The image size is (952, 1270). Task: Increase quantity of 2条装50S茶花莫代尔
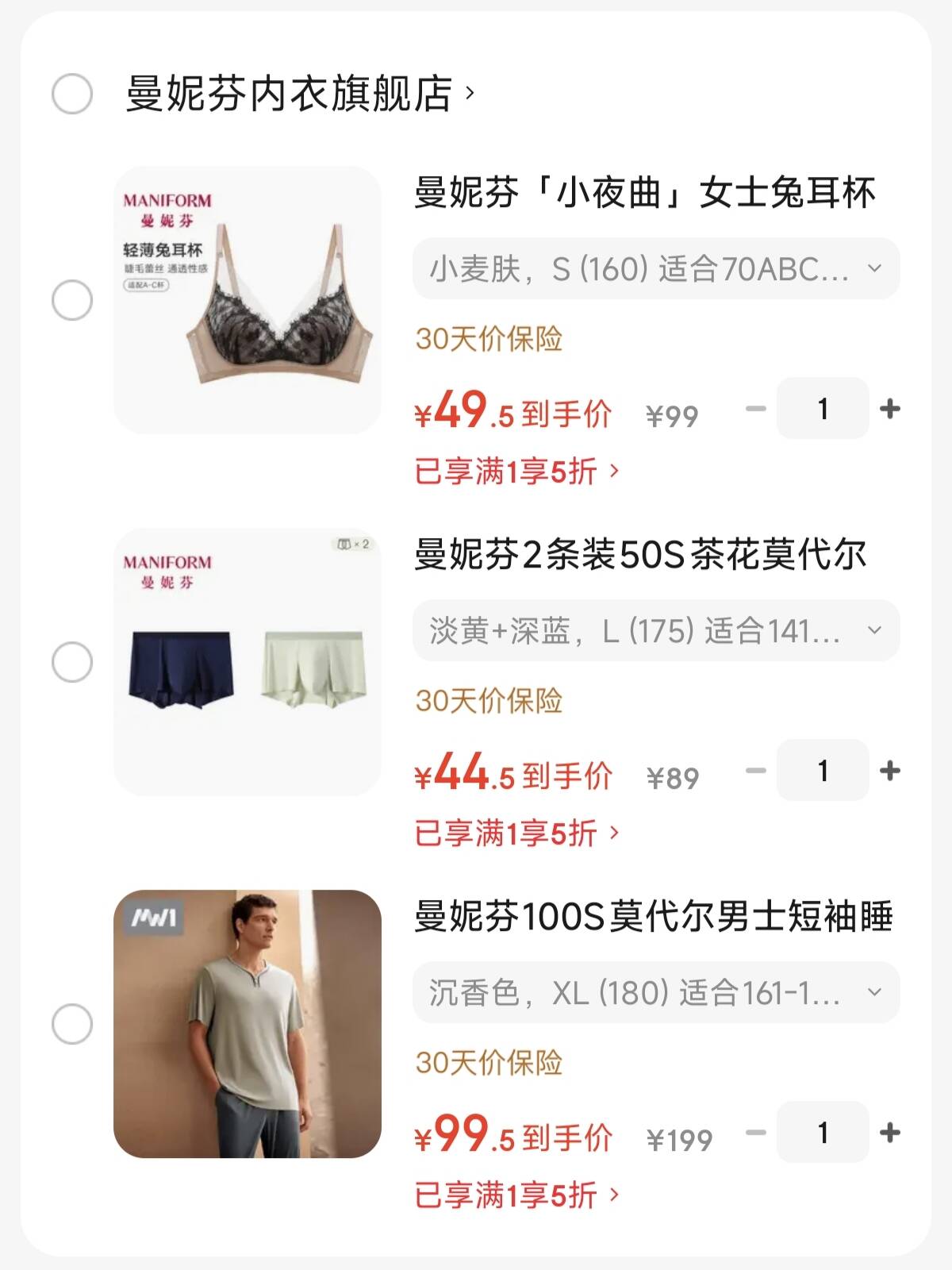[x=890, y=771]
